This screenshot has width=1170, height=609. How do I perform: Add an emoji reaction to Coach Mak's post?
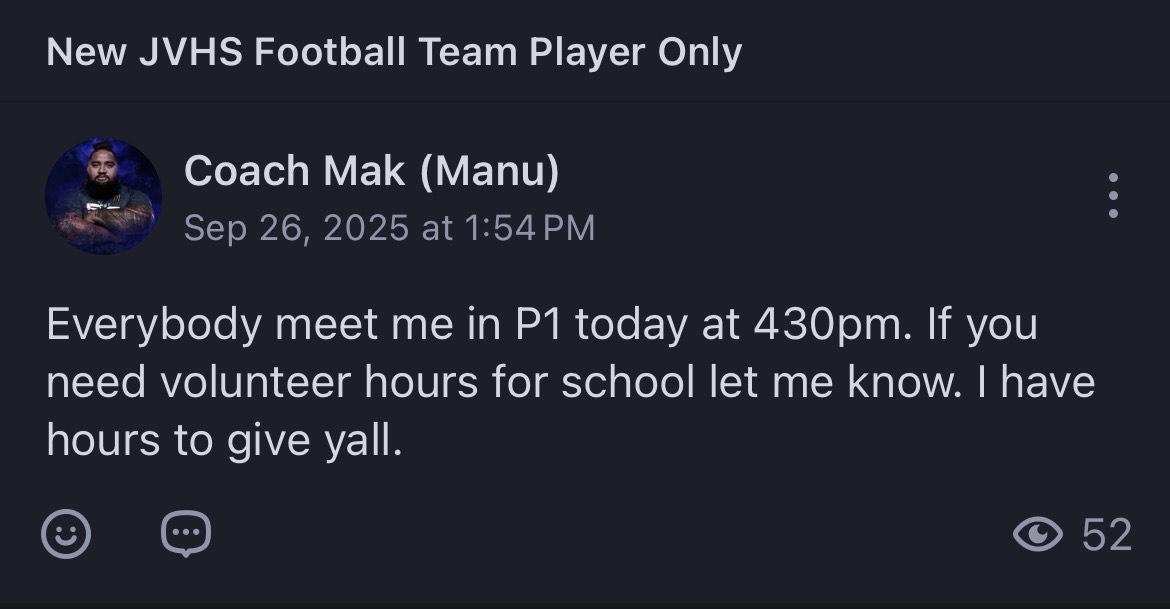pos(66,535)
